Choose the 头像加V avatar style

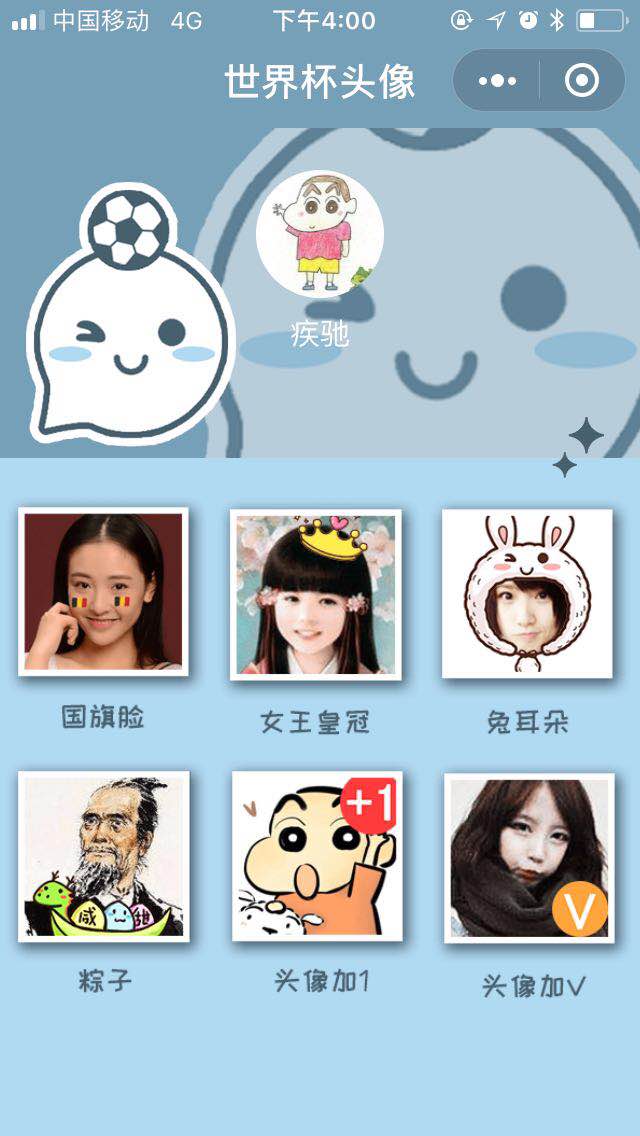pyautogui.click(x=529, y=858)
